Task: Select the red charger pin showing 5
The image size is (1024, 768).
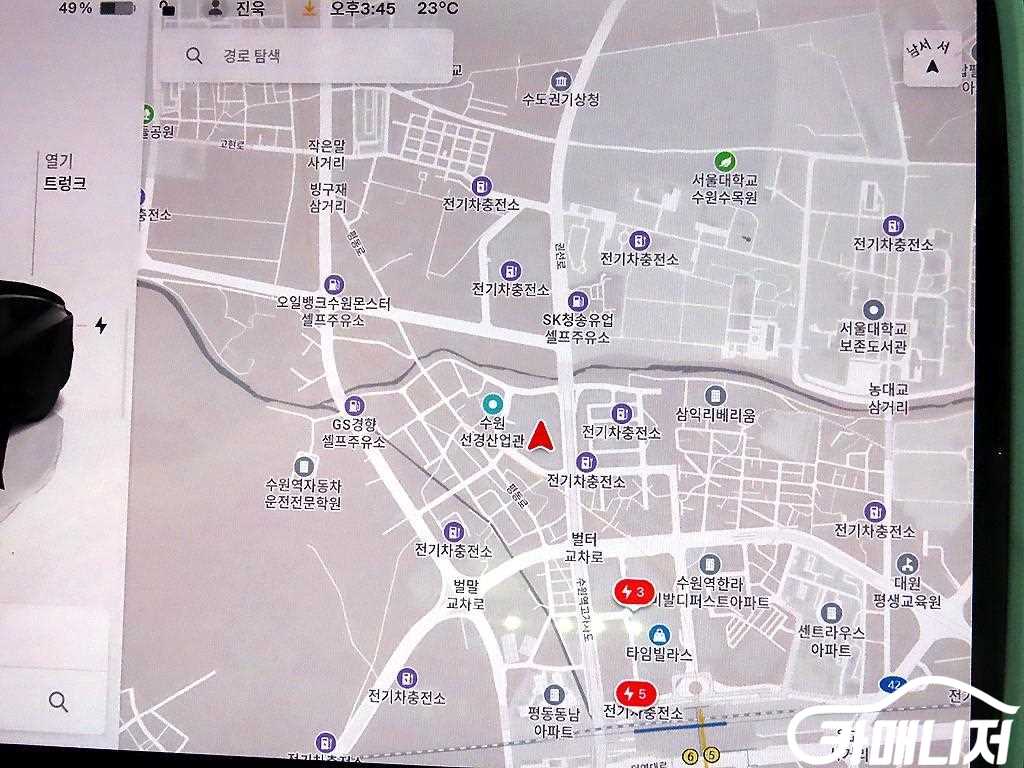Action: [x=633, y=692]
